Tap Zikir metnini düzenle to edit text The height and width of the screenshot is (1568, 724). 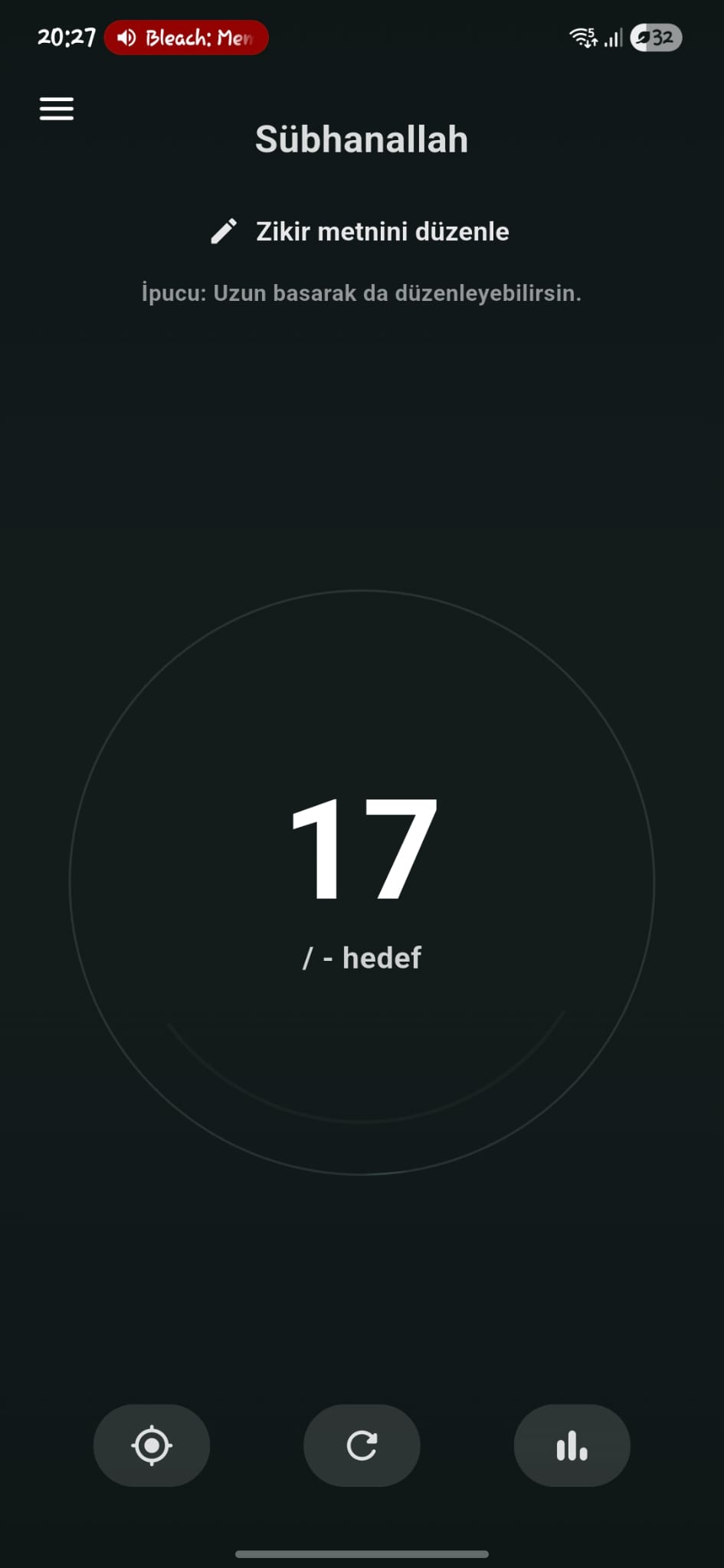[x=361, y=231]
